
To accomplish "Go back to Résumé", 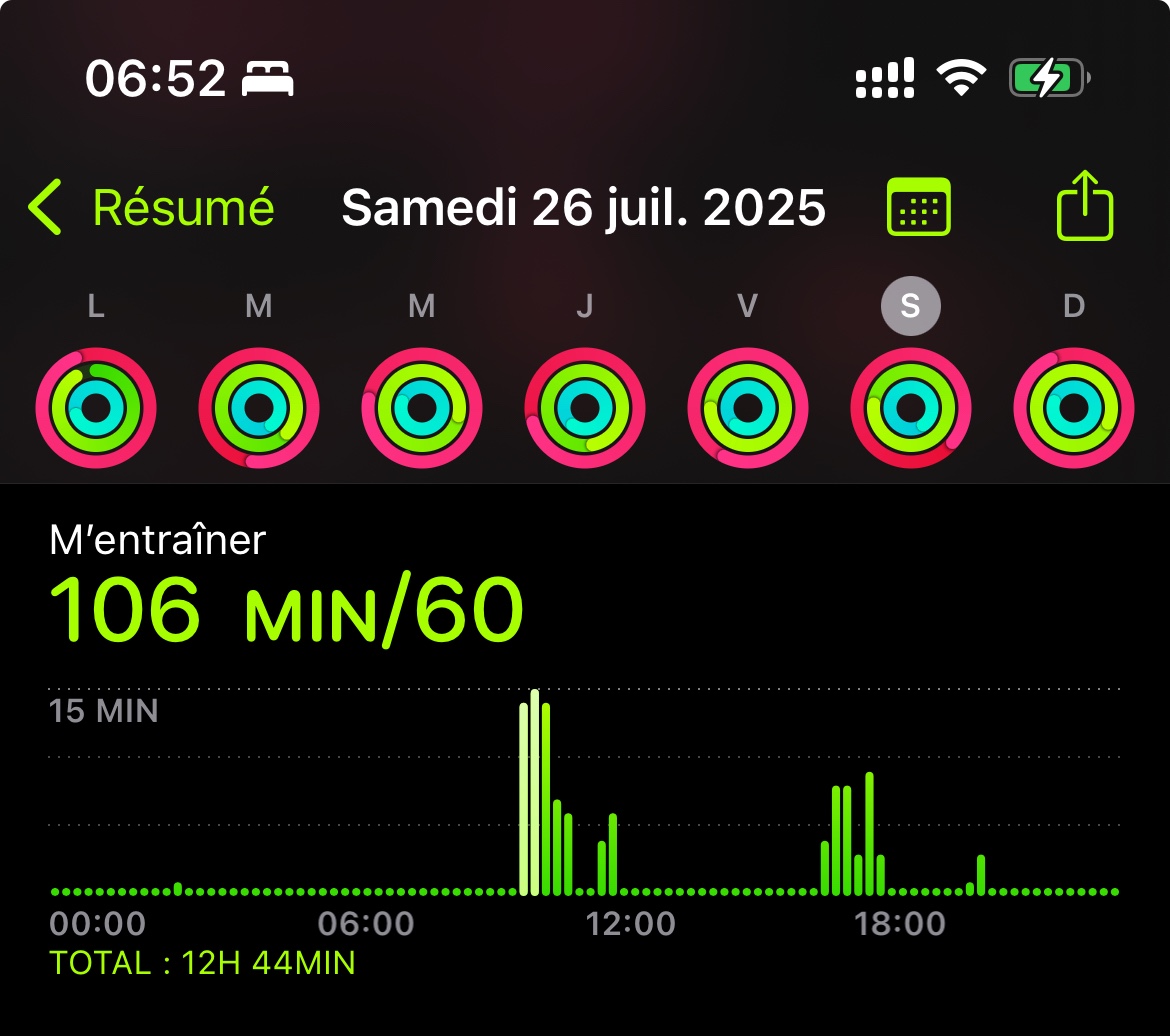I will point(152,208).
